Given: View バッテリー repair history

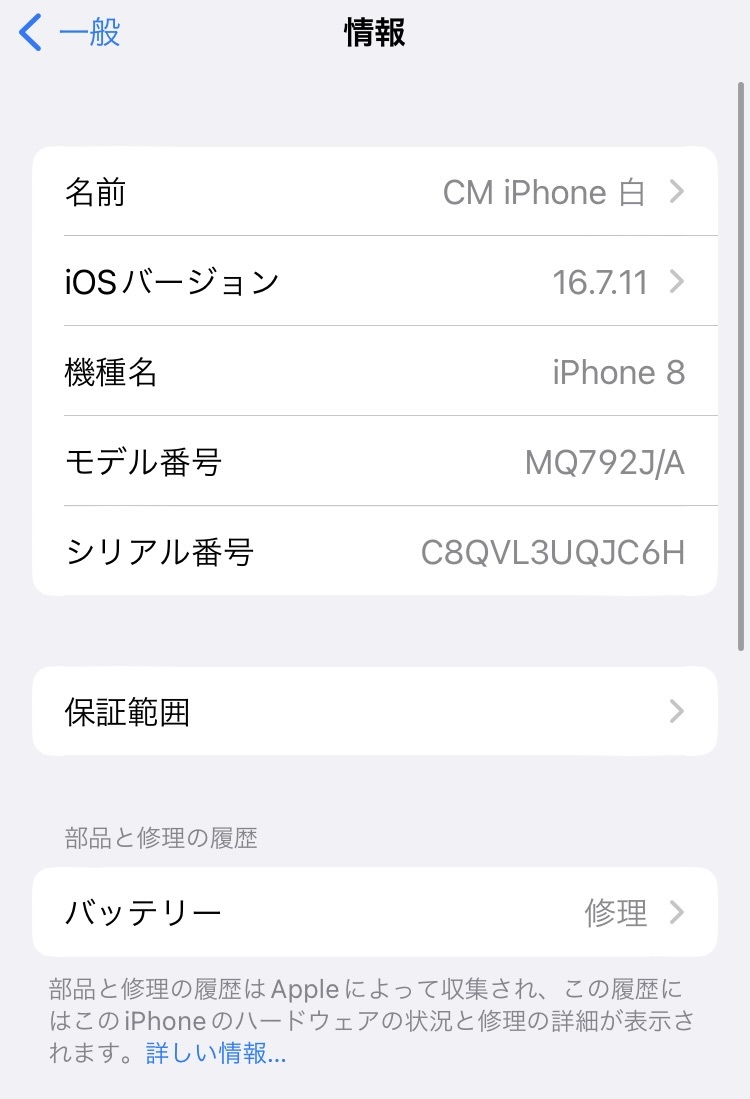Looking at the screenshot, I should [375, 912].
